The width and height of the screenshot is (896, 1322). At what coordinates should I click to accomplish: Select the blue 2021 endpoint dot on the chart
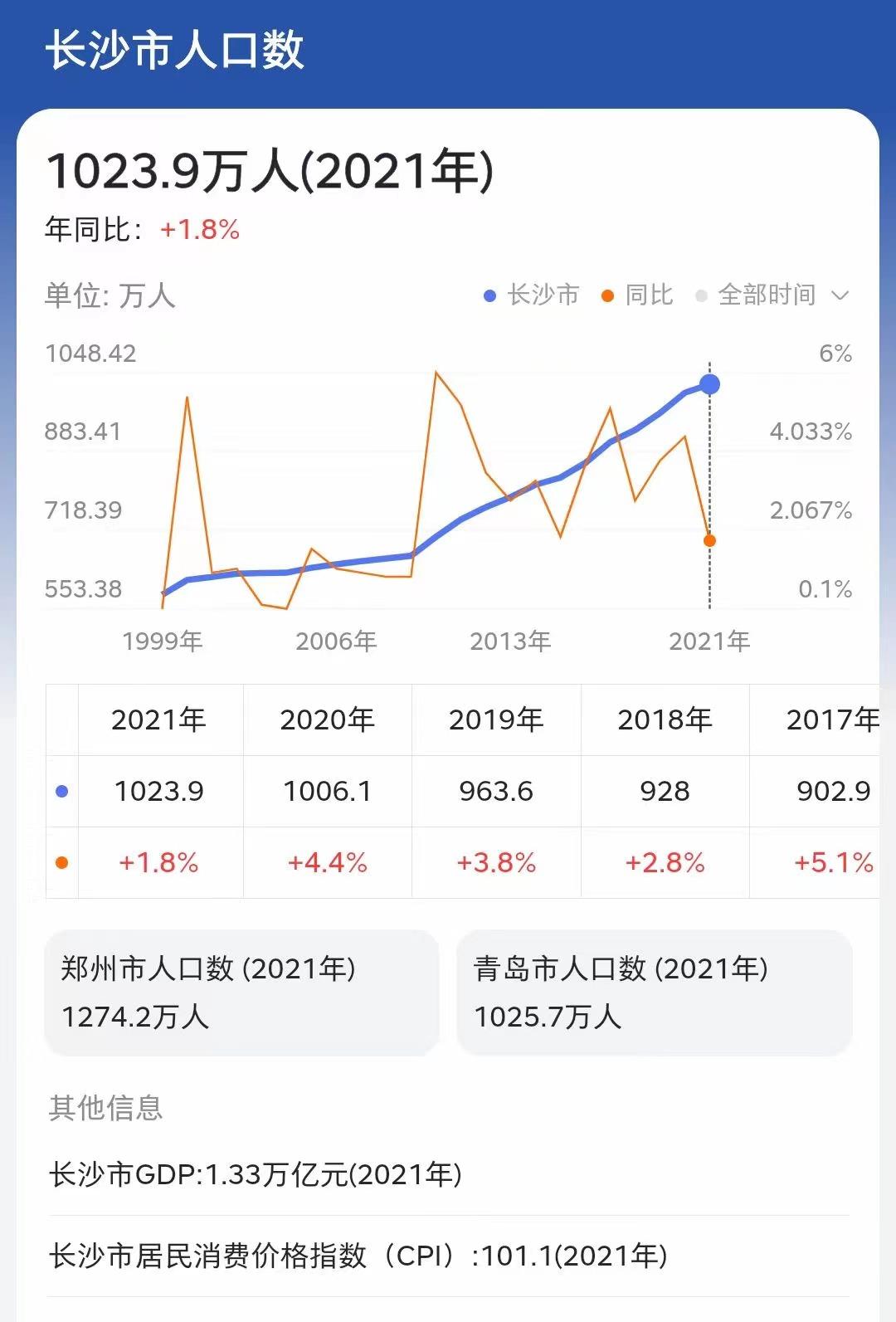point(709,383)
